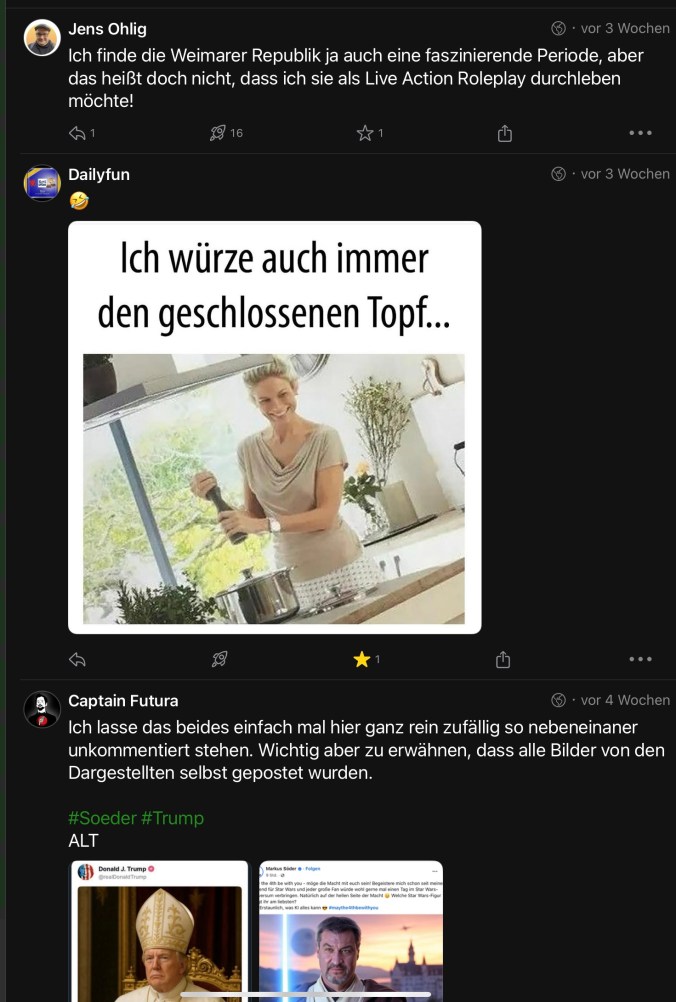Reply to Dailyfun's post
This screenshot has height=1002, width=676.
click(x=78, y=659)
